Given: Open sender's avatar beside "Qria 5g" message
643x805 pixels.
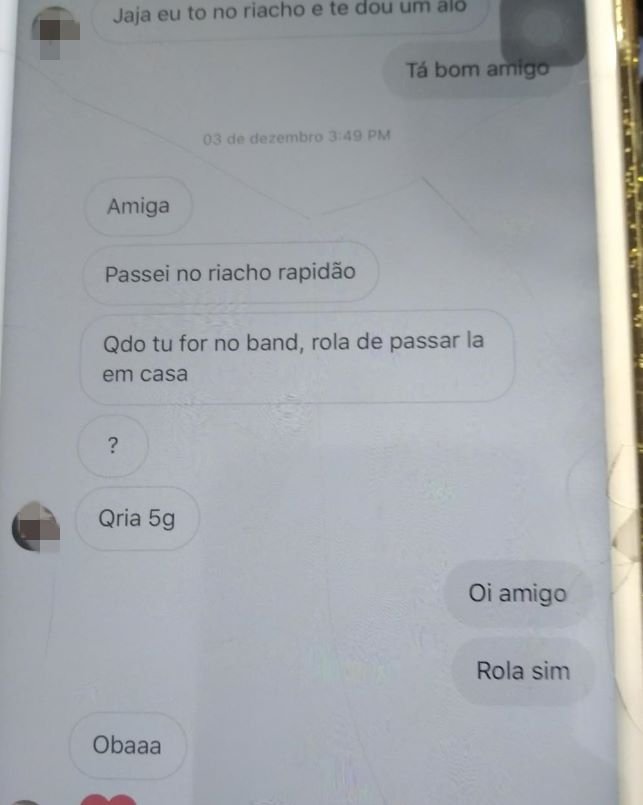Looking at the screenshot, I should (x=37, y=526).
